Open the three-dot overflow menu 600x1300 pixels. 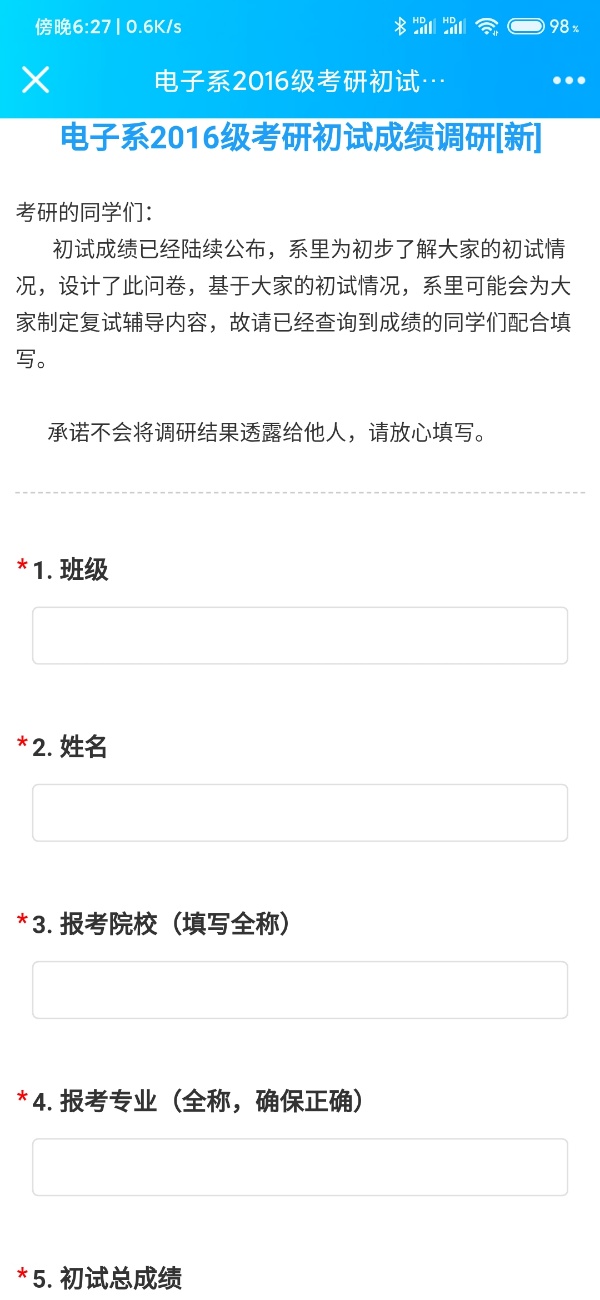(x=569, y=81)
